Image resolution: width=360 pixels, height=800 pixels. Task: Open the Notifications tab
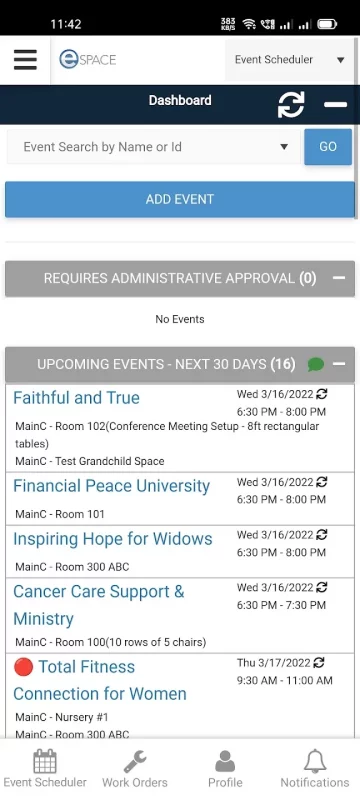point(315,769)
